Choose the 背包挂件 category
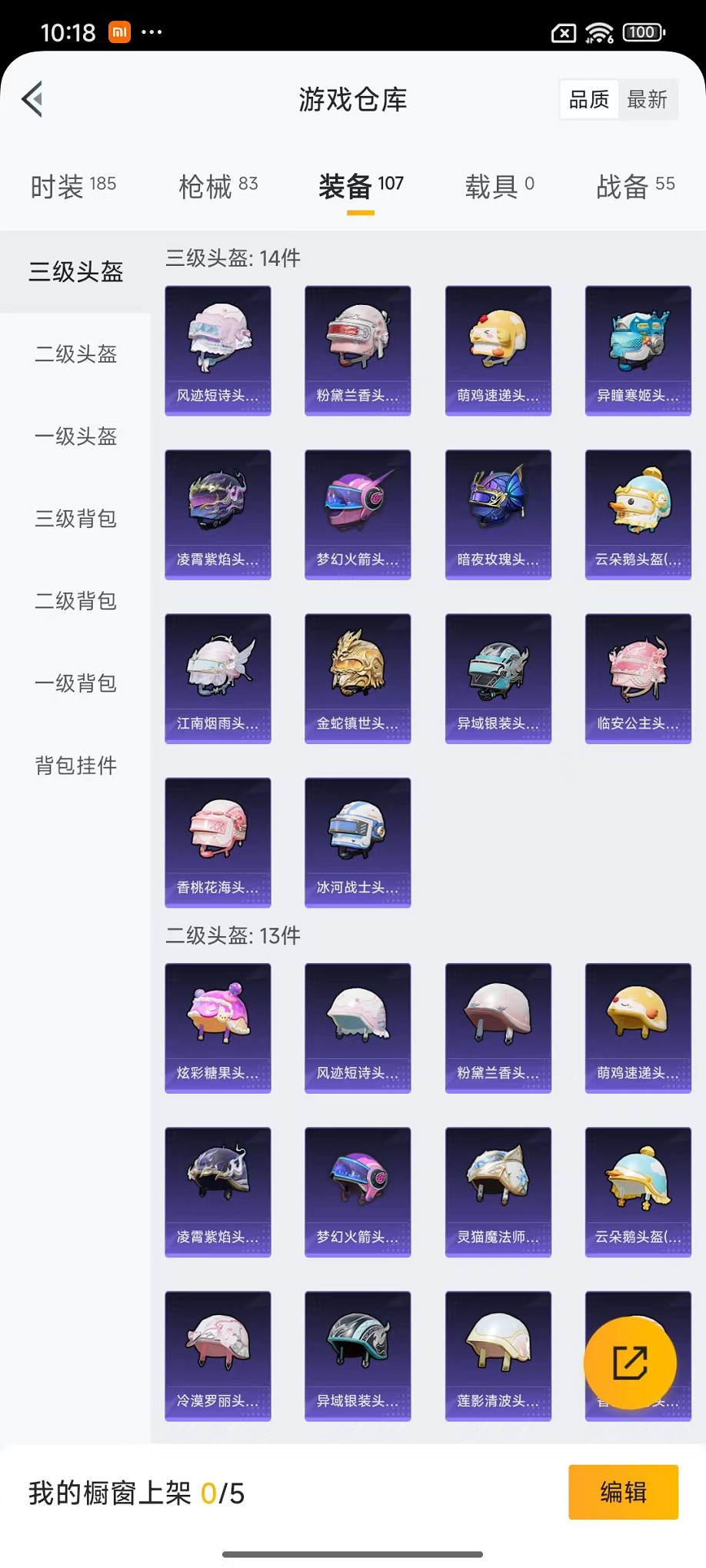Image resolution: width=706 pixels, height=1568 pixels. point(75,766)
